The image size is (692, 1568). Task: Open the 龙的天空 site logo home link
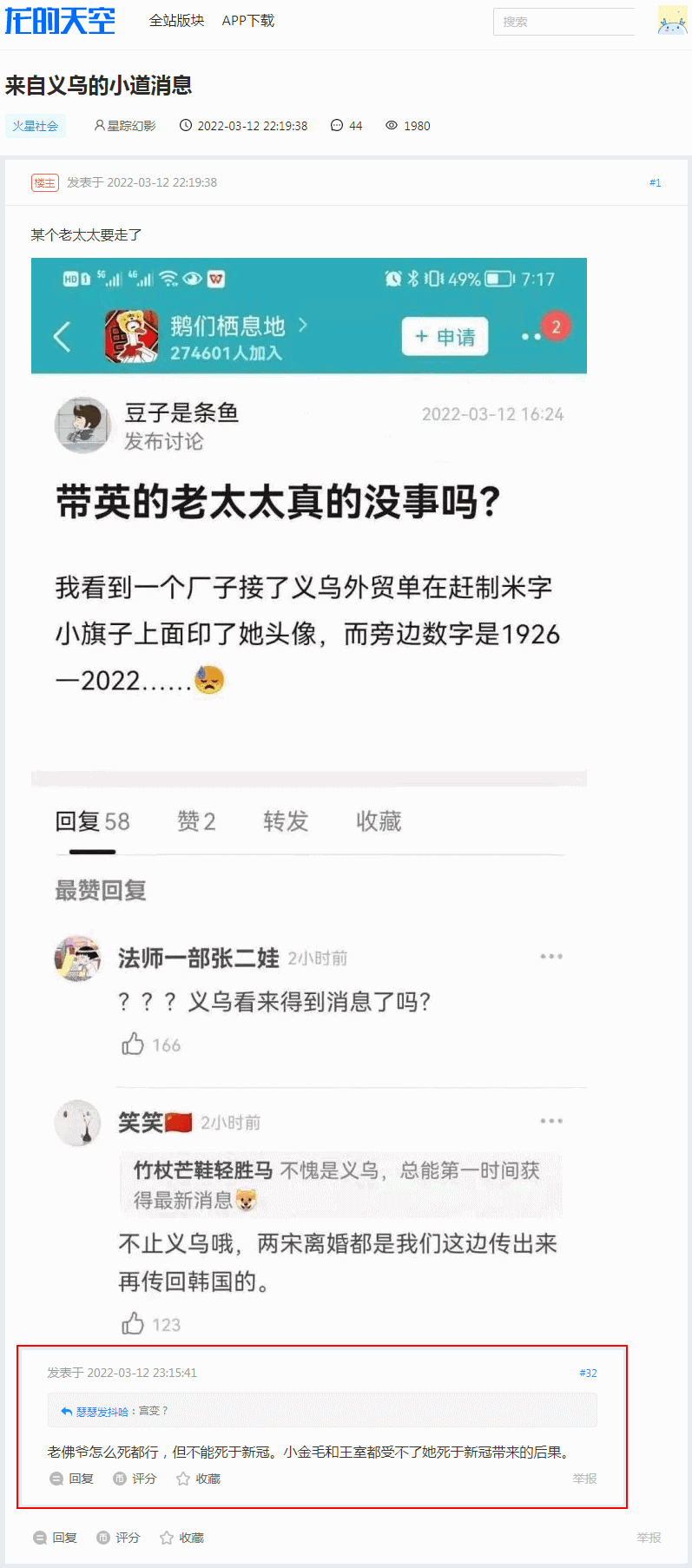[x=59, y=21]
